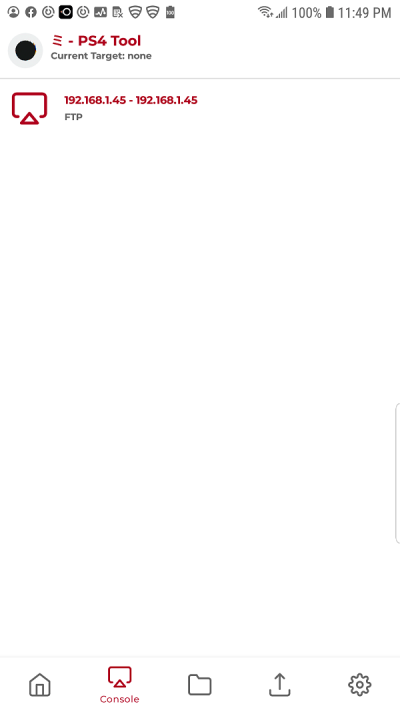Tap the round profile avatar
This screenshot has height=712, width=400.
point(25,50)
